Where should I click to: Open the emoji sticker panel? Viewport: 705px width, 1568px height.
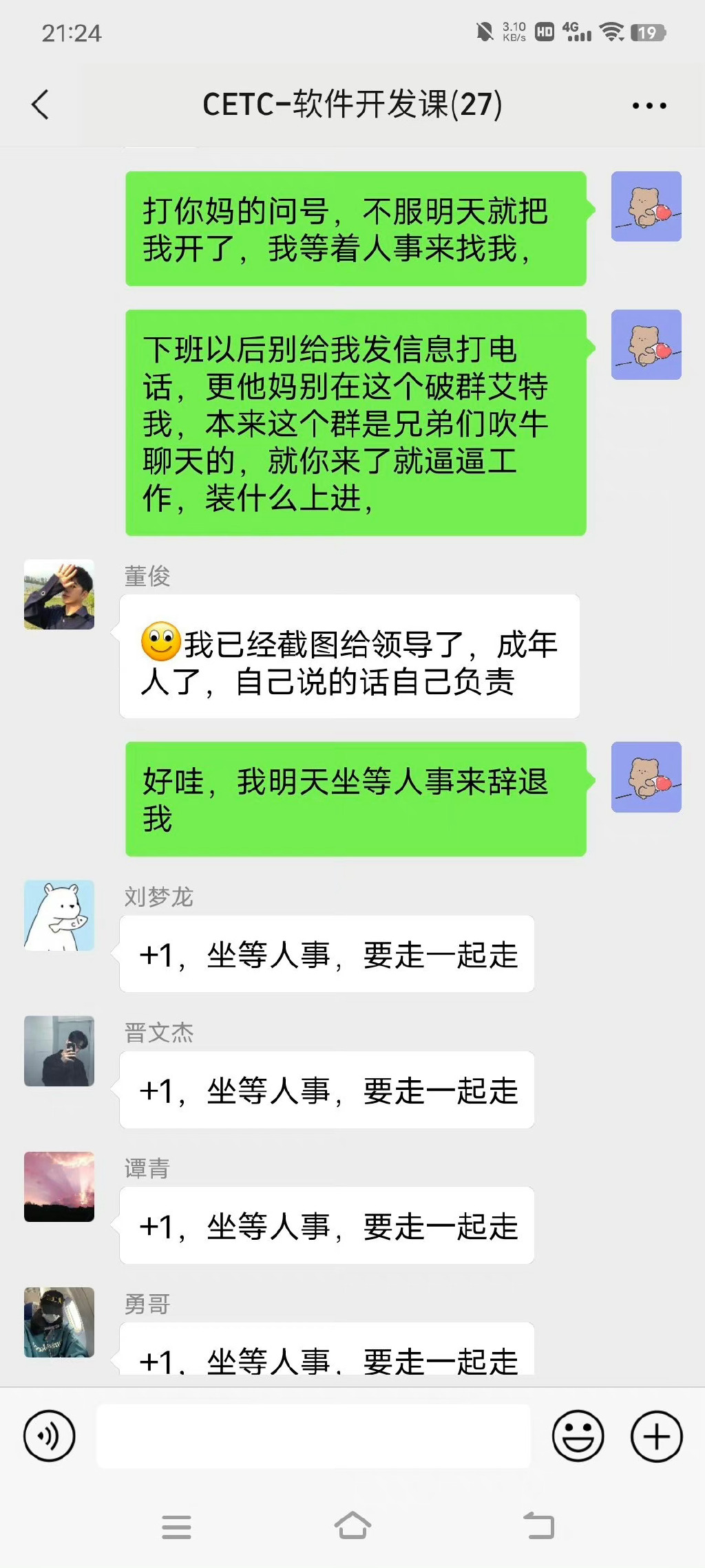pos(578,1436)
